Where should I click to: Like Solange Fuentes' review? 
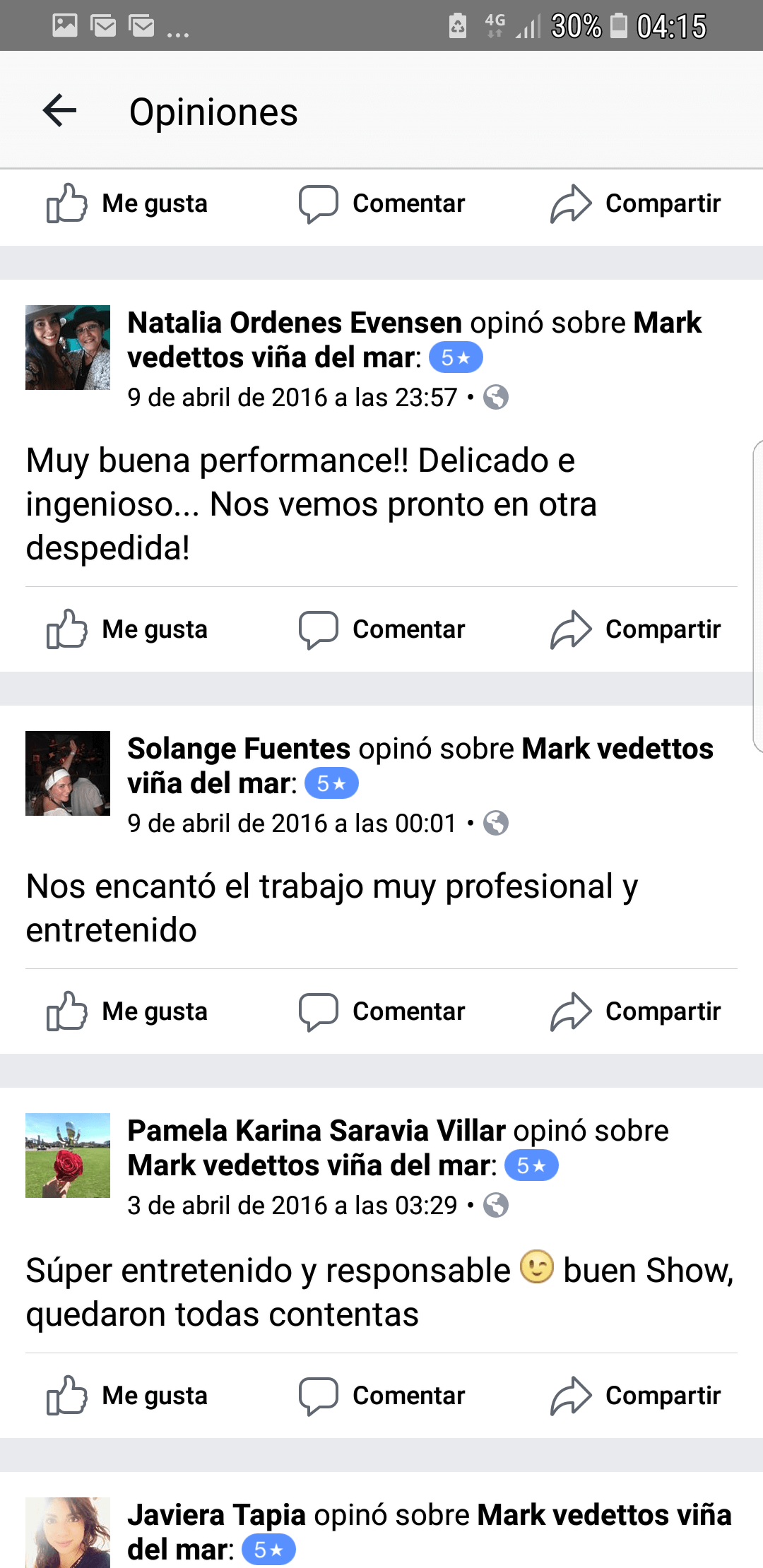coord(128,1011)
